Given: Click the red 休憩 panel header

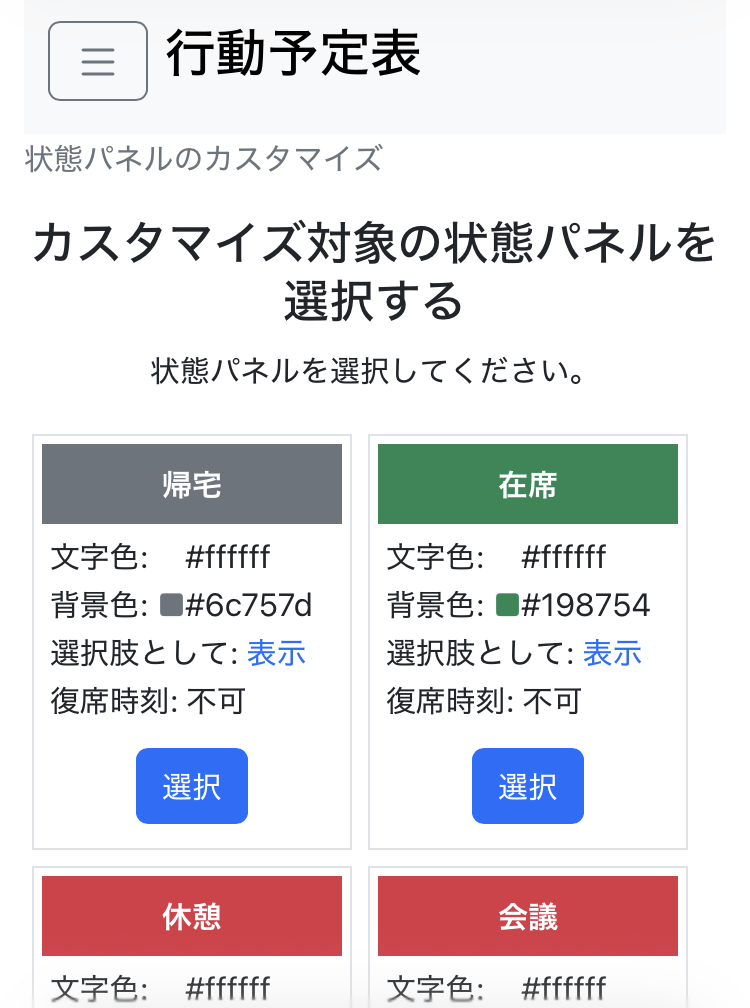Looking at the screenshot, I should 191,916.
